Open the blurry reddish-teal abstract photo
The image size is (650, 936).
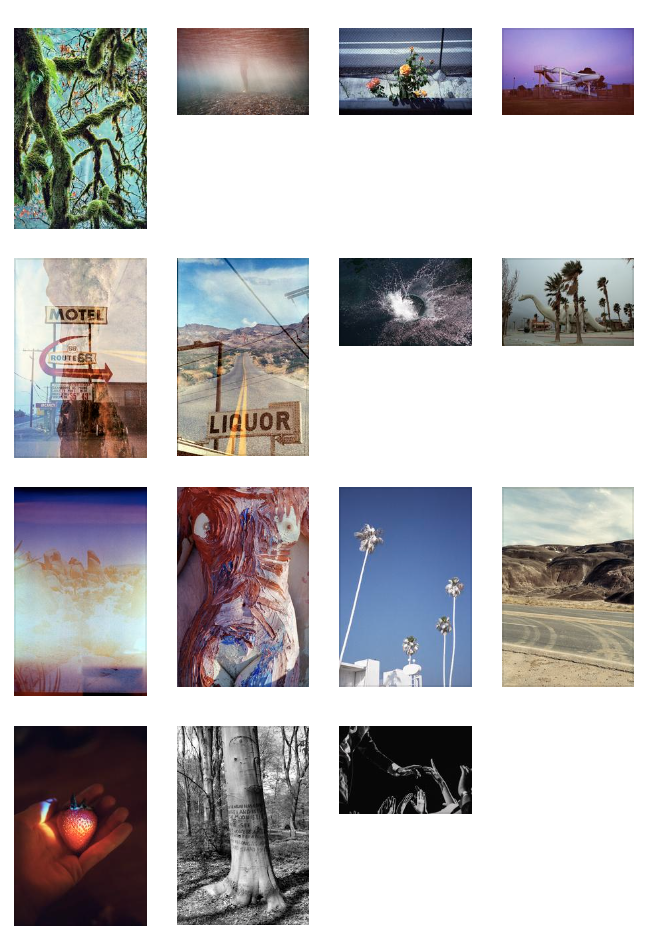click(x=243, y=71)
